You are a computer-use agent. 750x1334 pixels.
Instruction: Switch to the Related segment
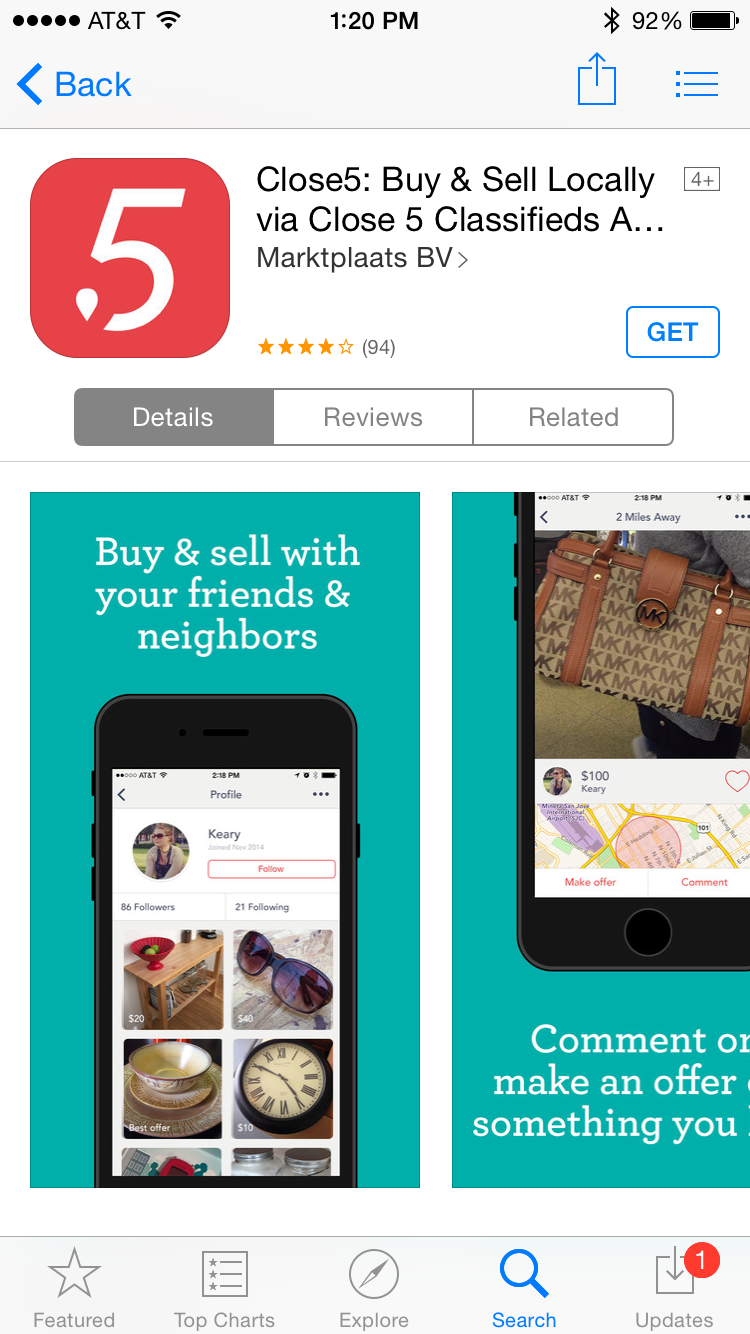point(573,417)
